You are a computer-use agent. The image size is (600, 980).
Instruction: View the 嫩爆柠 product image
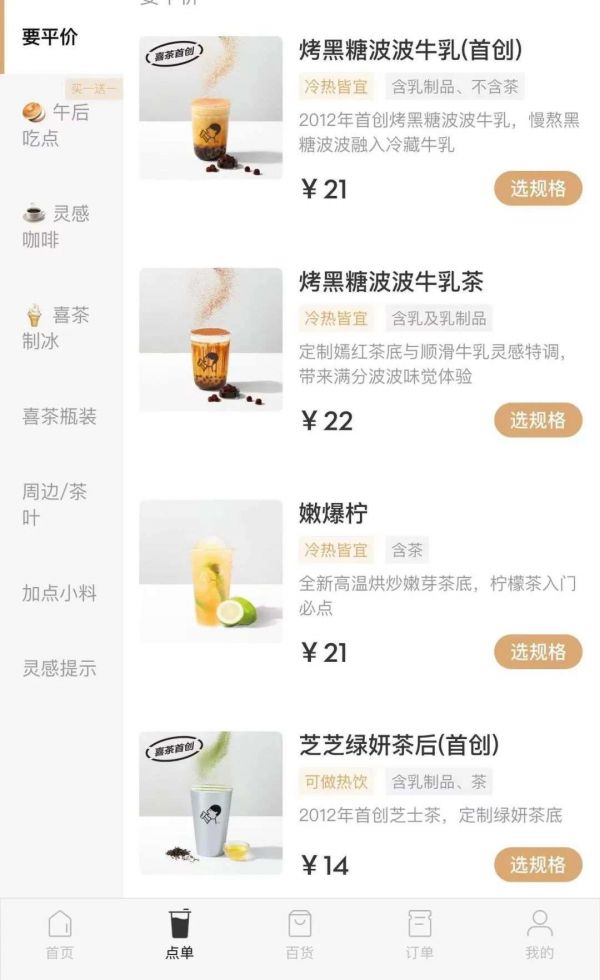point(211,571)
